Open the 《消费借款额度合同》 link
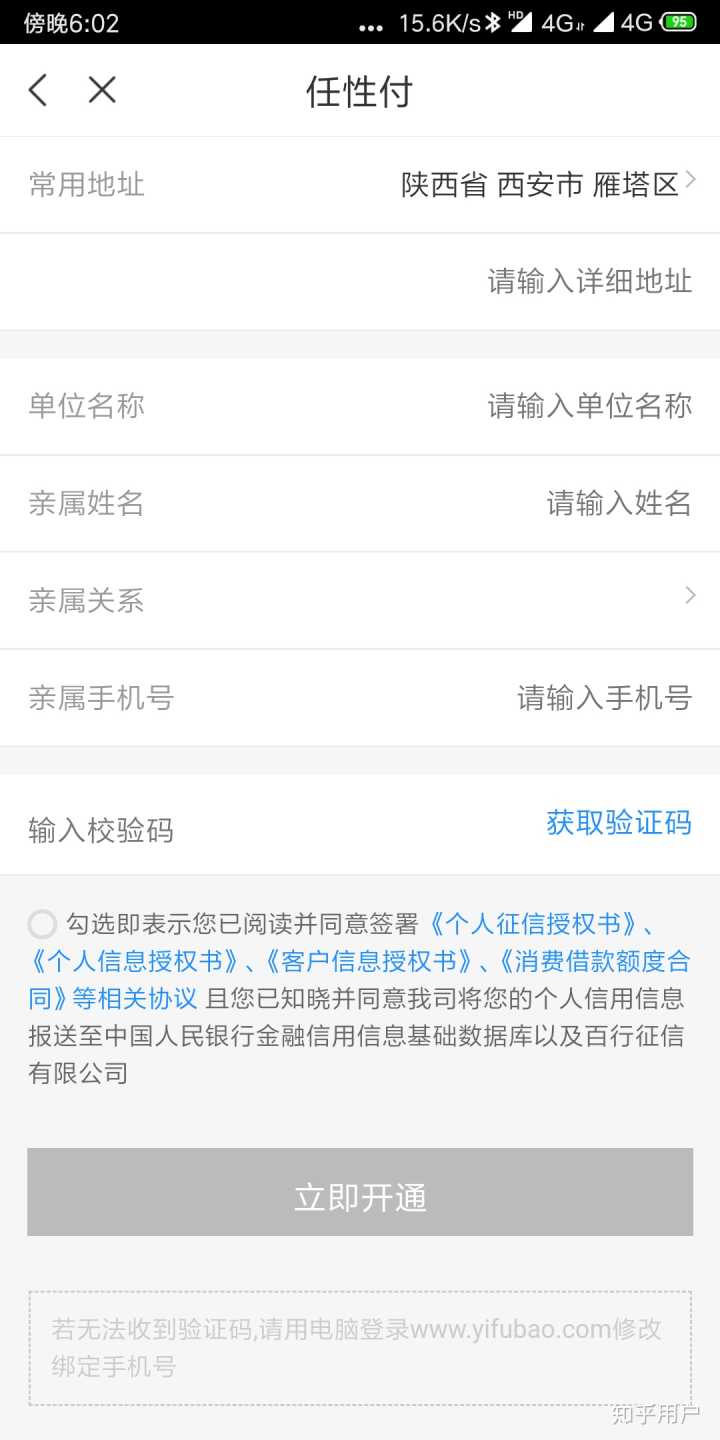 pos(596,961)
